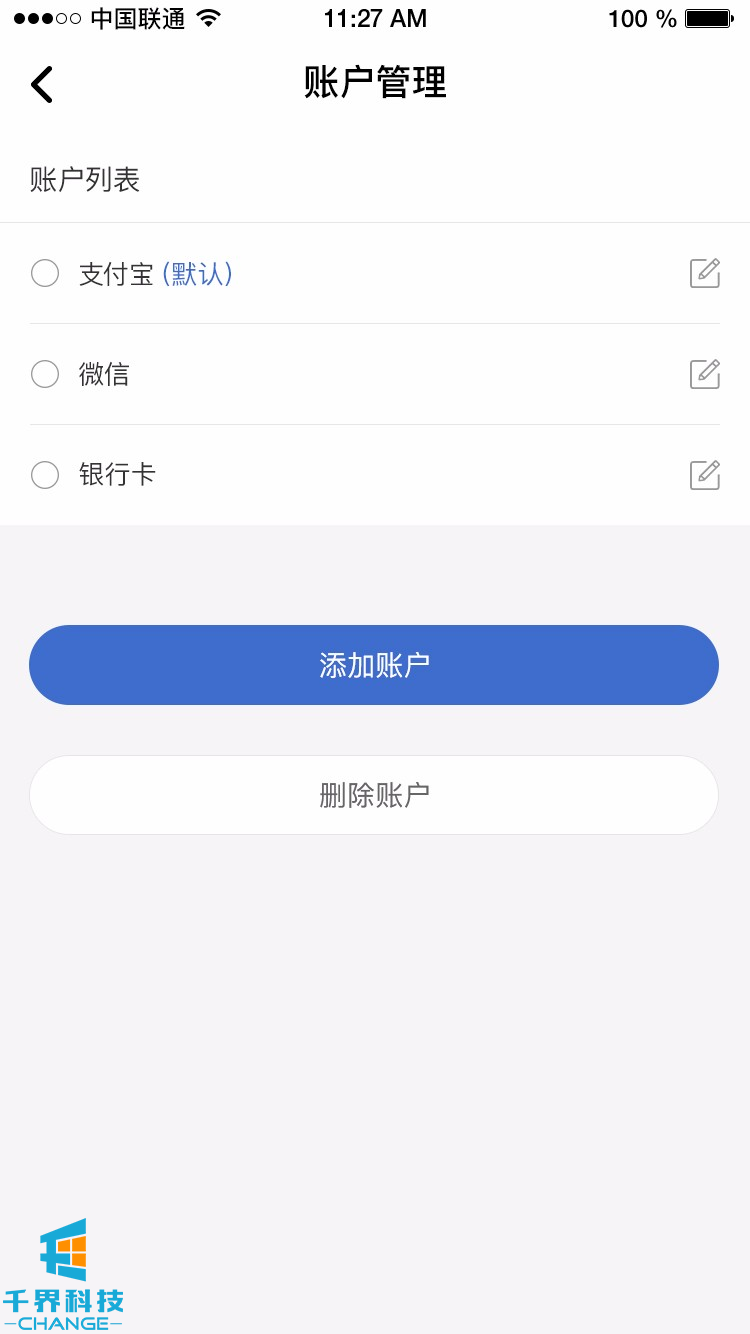Select the 支付宝 radio button

(x=45, y=273)
